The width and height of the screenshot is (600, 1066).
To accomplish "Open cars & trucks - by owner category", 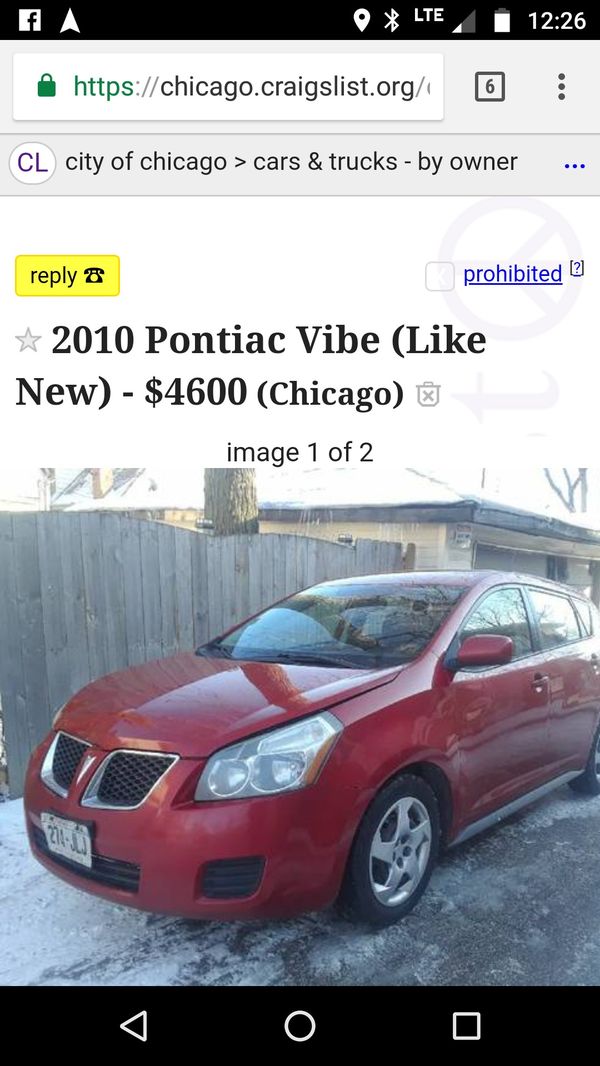I will pyautogui.click(x=385, y=162).
